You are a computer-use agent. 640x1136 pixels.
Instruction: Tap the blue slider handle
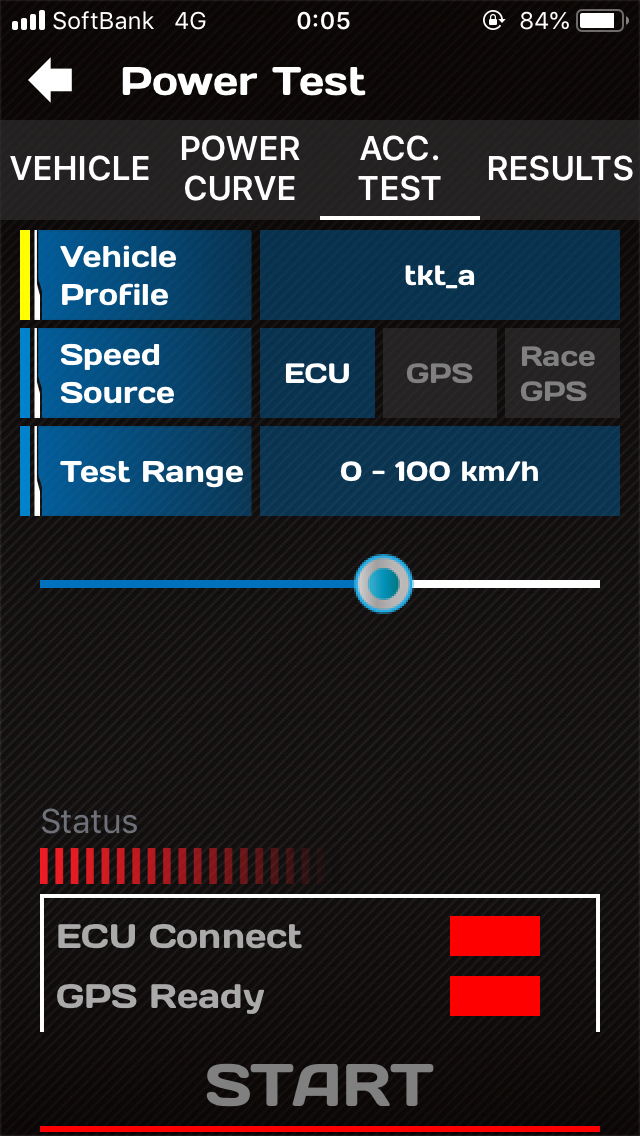point(383,583)
